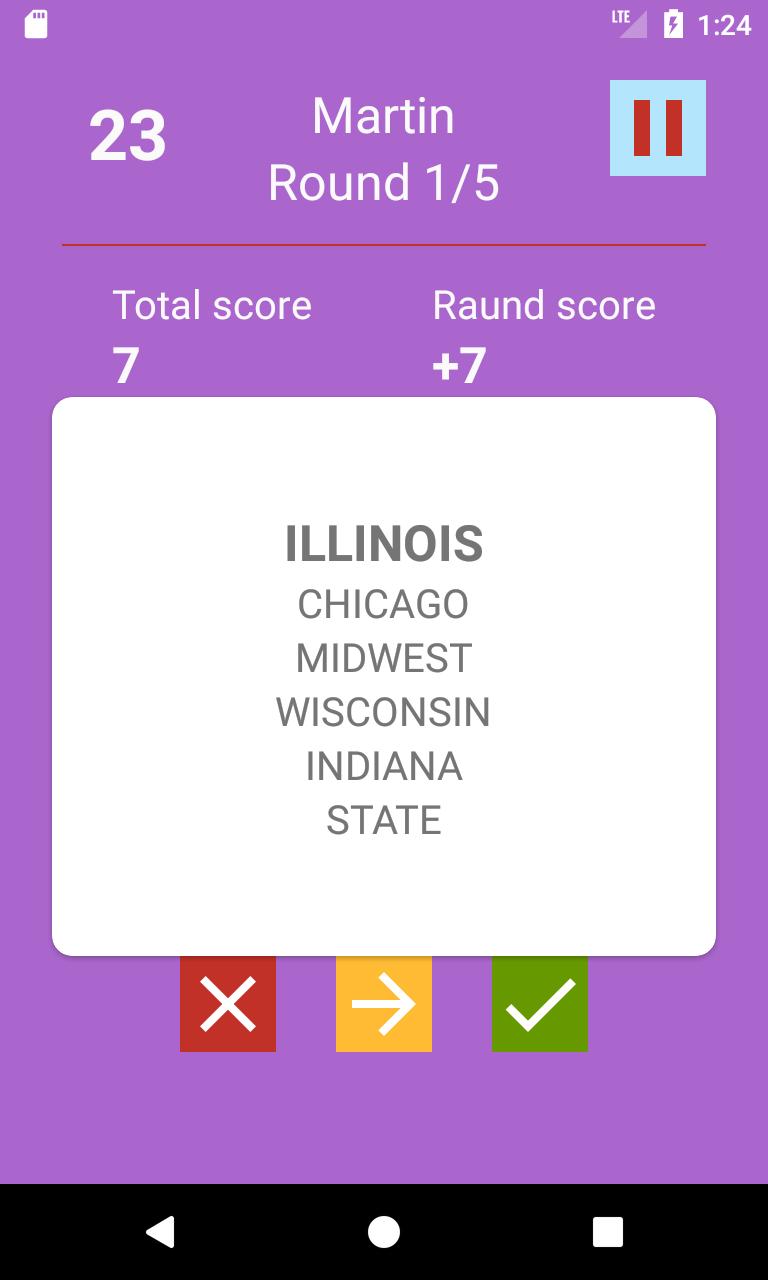
Task: Pause the game
Action: coord(658,128)
